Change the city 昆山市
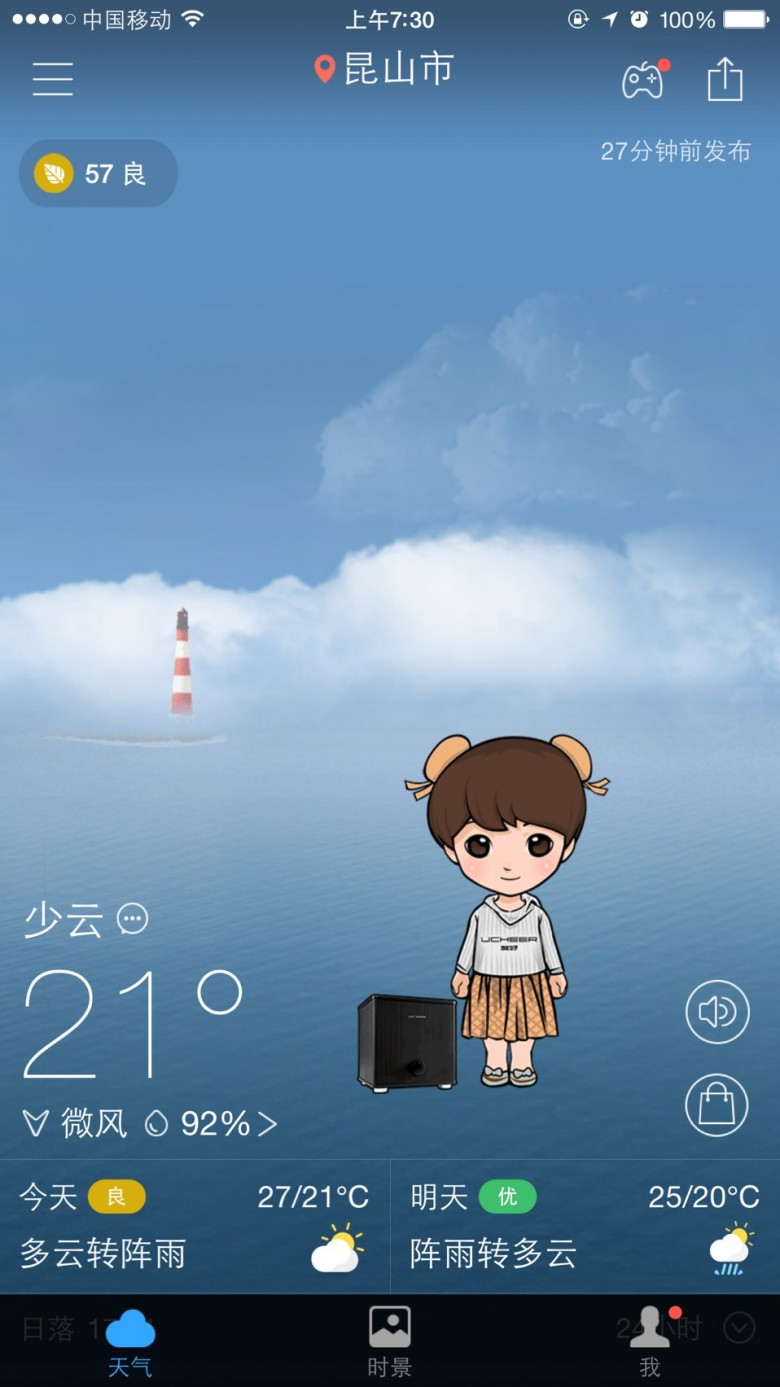 [385, 70]
